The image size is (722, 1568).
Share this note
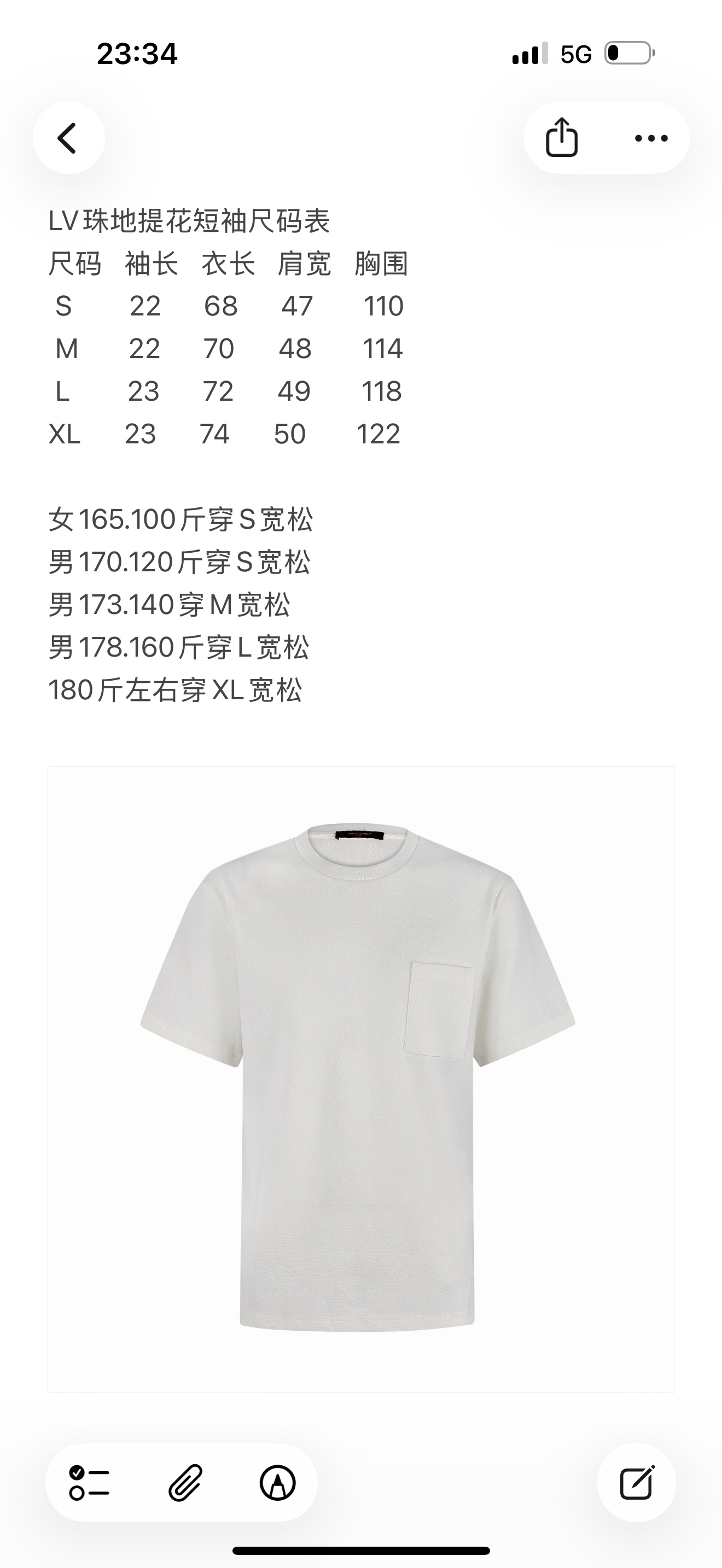pyautogui.click(x=561, y=138)
